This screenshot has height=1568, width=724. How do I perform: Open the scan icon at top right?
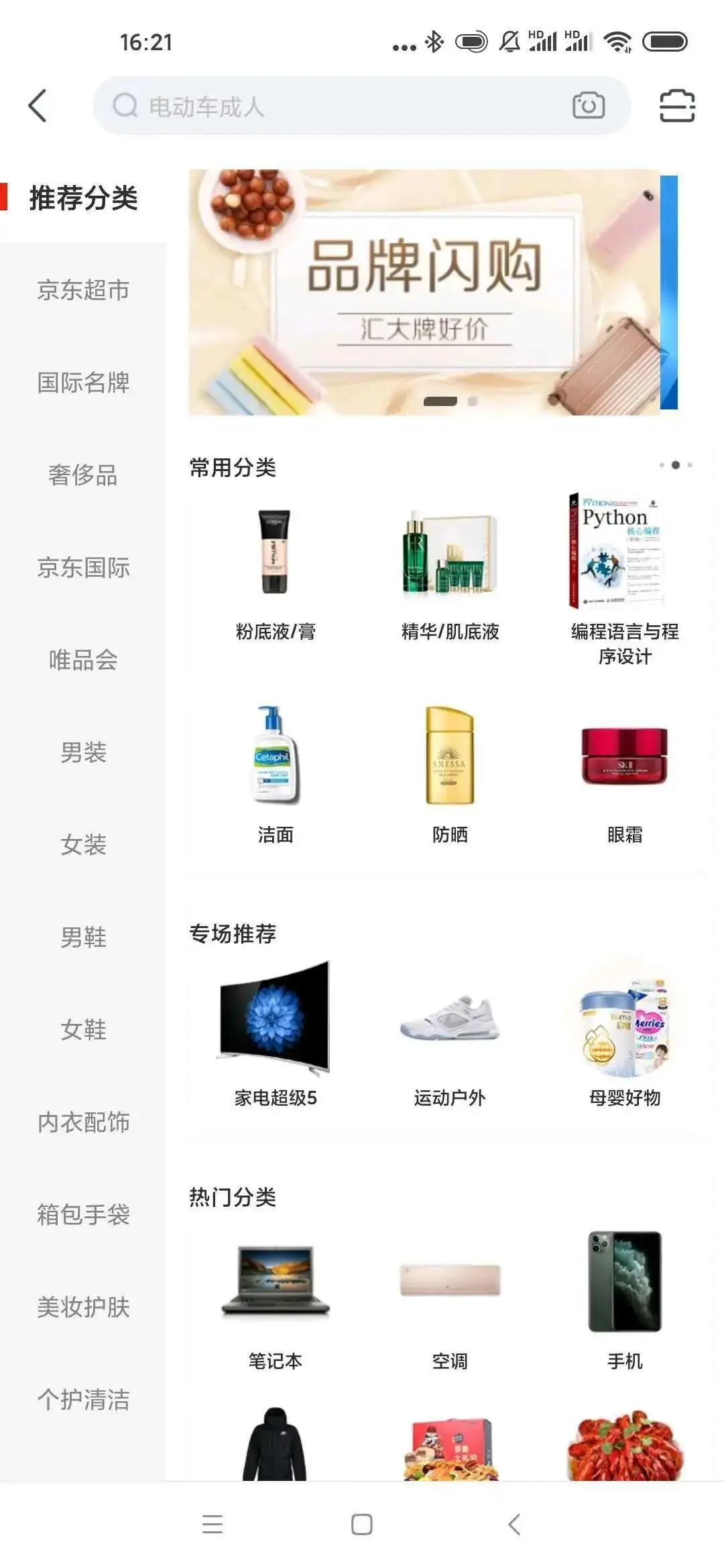(x=677, y=106)
